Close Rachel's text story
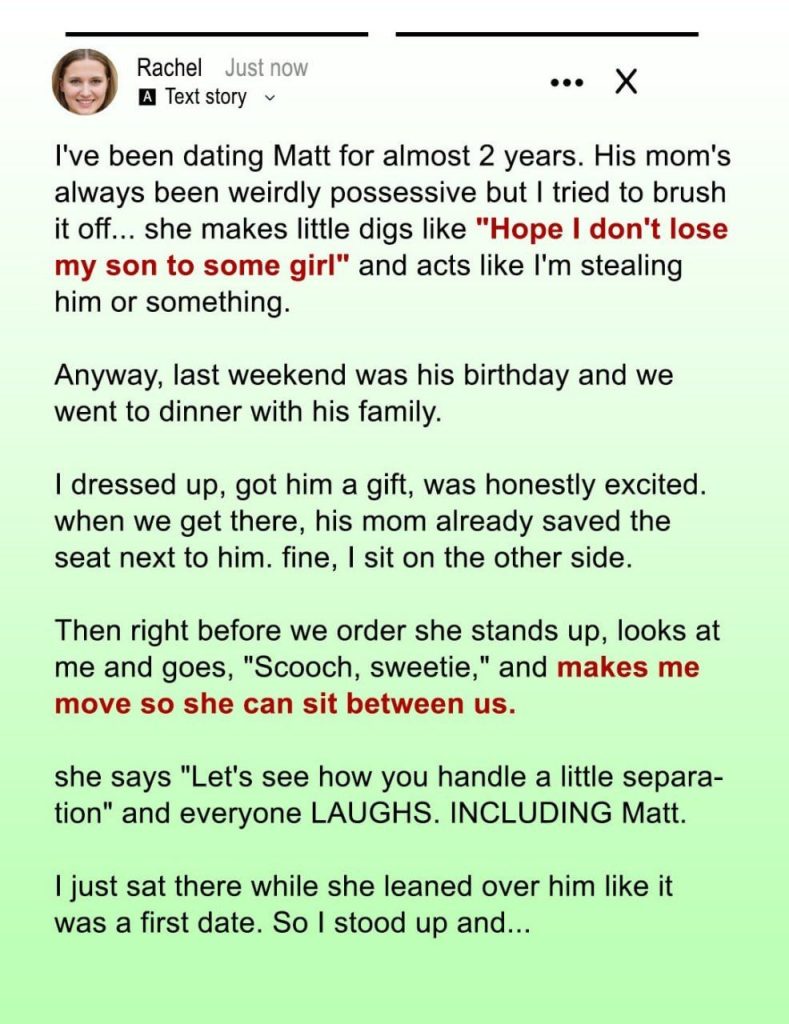The width and height of the screenshot is (789, 1024). click(x=626, y=82)
